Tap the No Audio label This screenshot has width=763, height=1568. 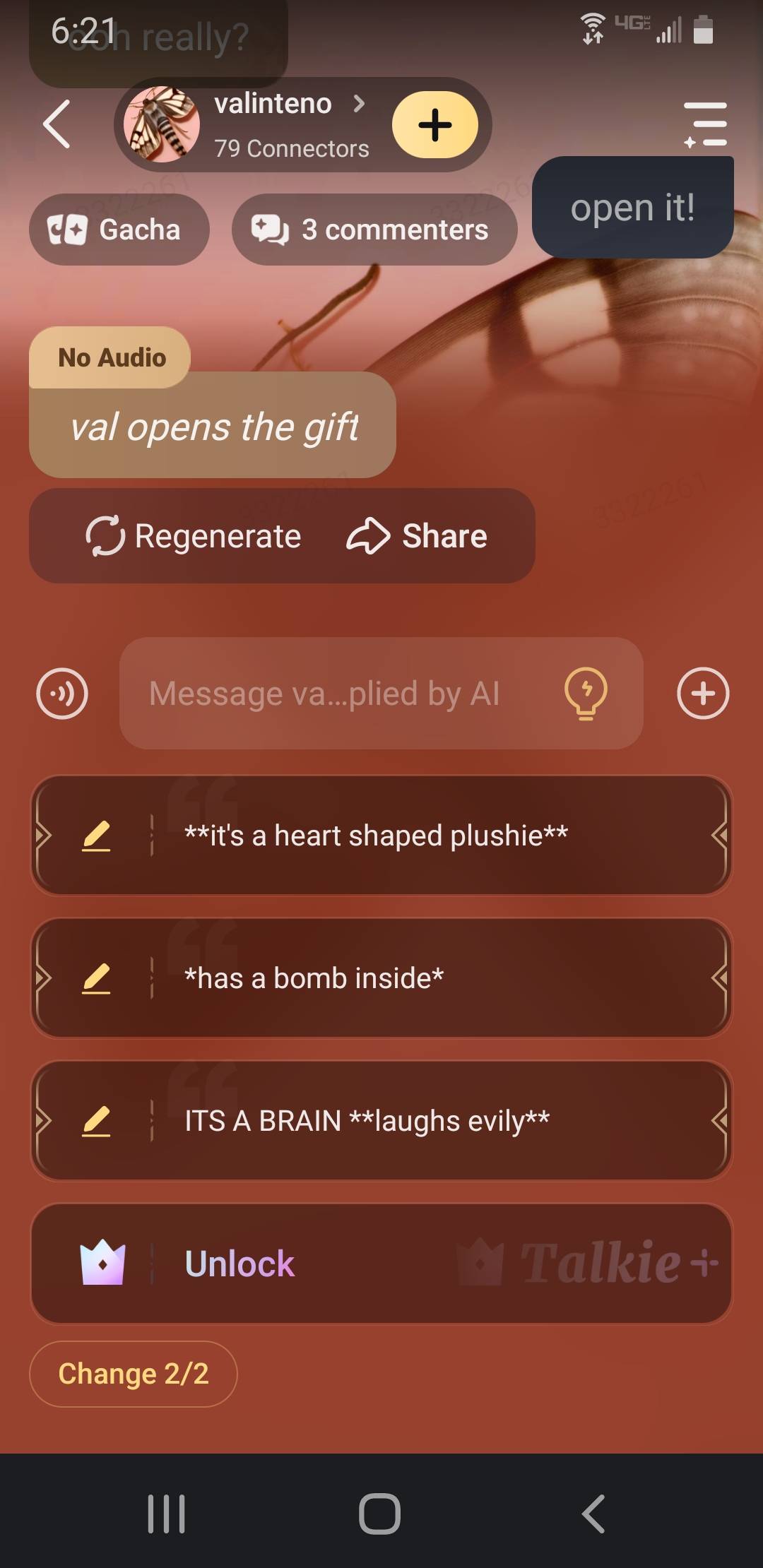(x=111, y=357)
